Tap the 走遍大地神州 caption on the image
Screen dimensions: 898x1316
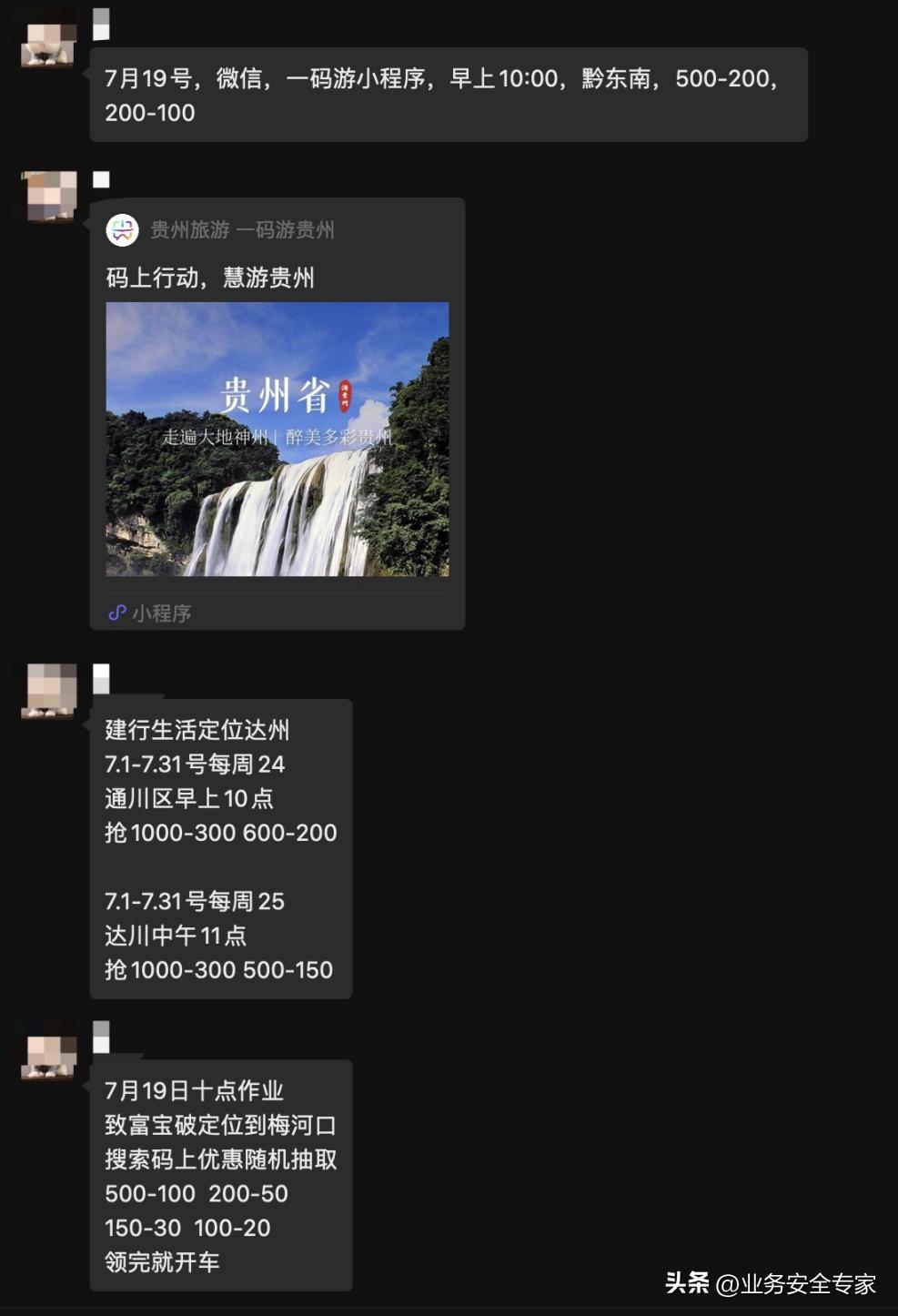click(x=278, y=433)
